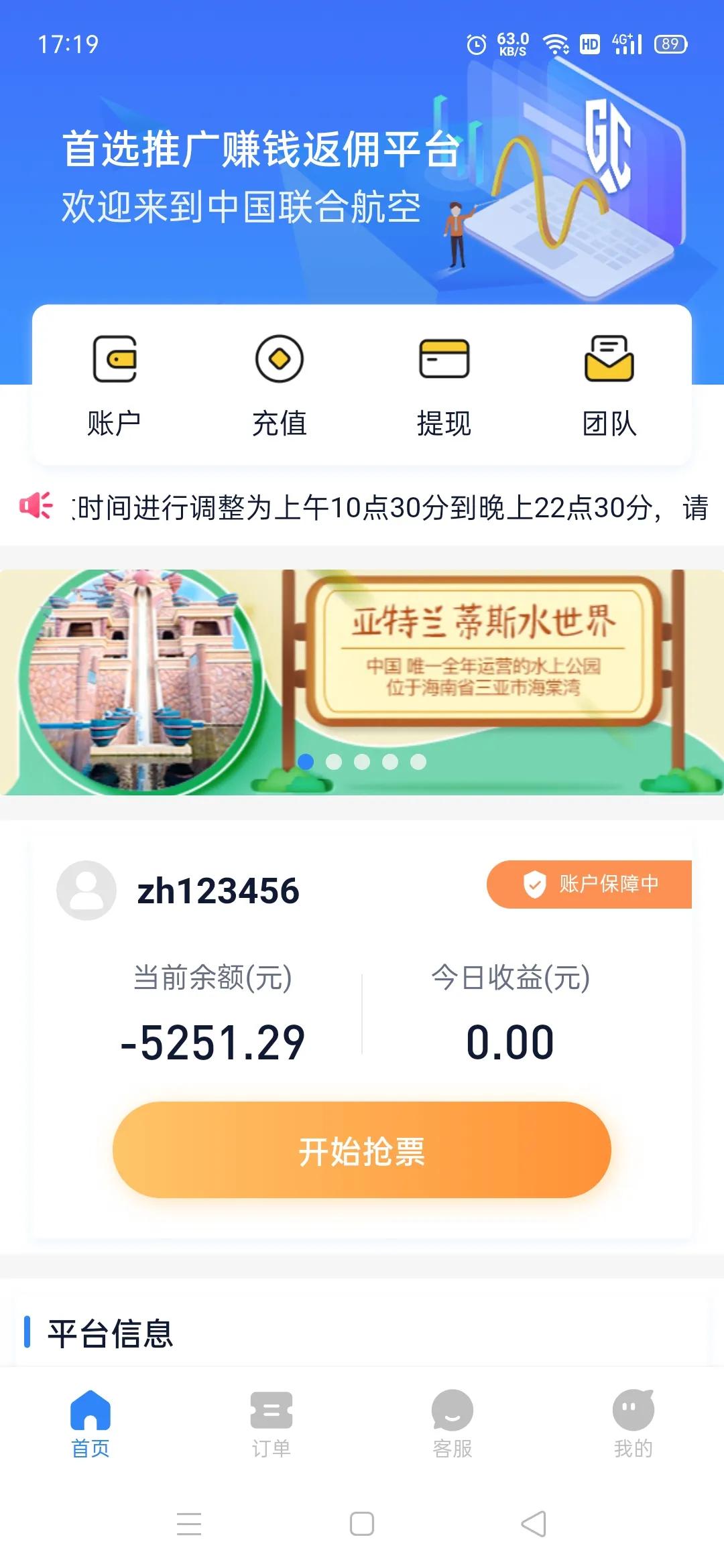This screenshot has height=1568, width=724.
Task: Select the third carousel indicator dot
Action: [364, 761]
